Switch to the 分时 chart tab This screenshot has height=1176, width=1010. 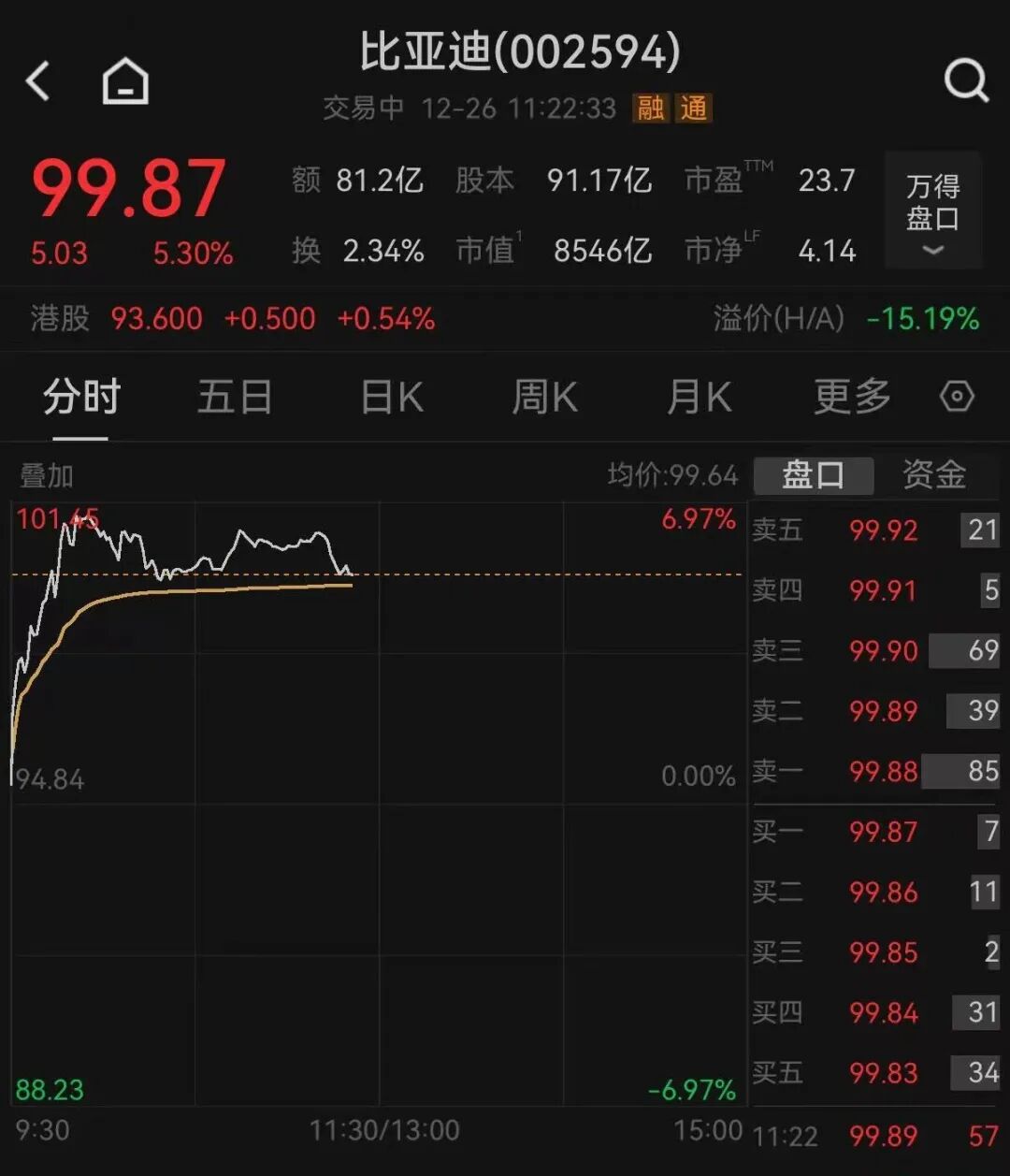tap(81, 398)
